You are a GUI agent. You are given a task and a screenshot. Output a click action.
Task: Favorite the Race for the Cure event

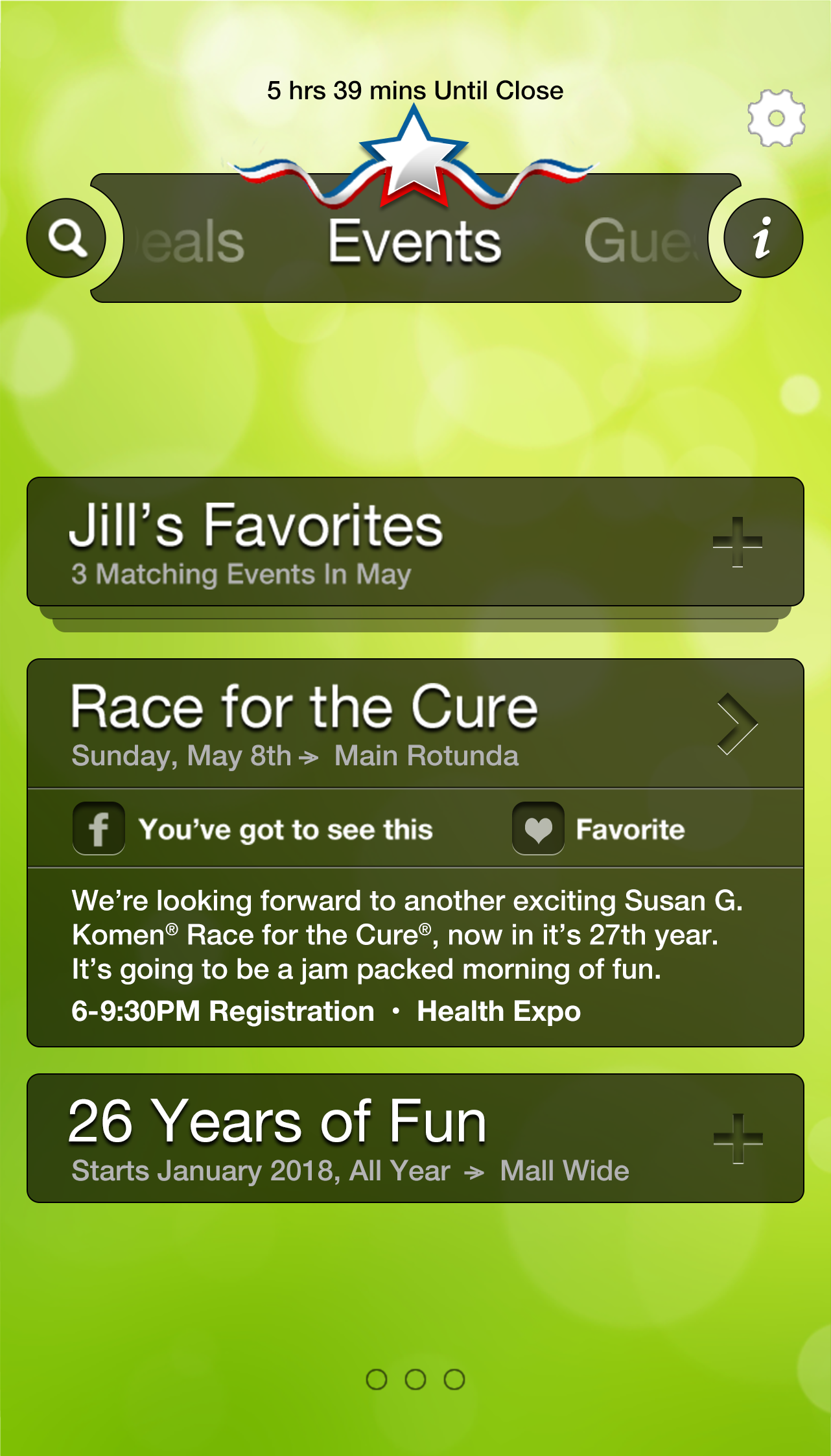pos(598,829)
